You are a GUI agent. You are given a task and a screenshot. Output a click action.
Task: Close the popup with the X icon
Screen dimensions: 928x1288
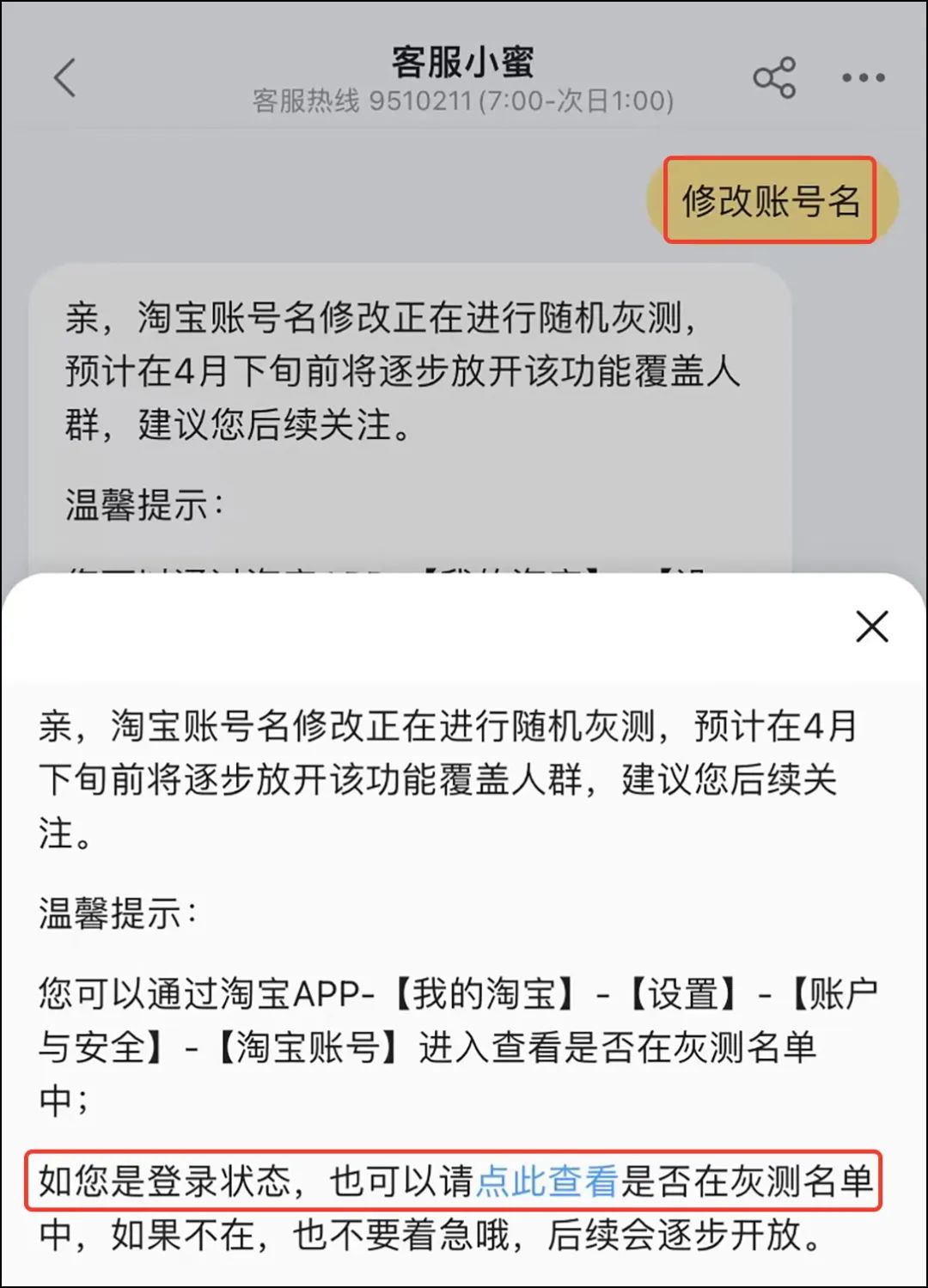[x=872, y=626]
